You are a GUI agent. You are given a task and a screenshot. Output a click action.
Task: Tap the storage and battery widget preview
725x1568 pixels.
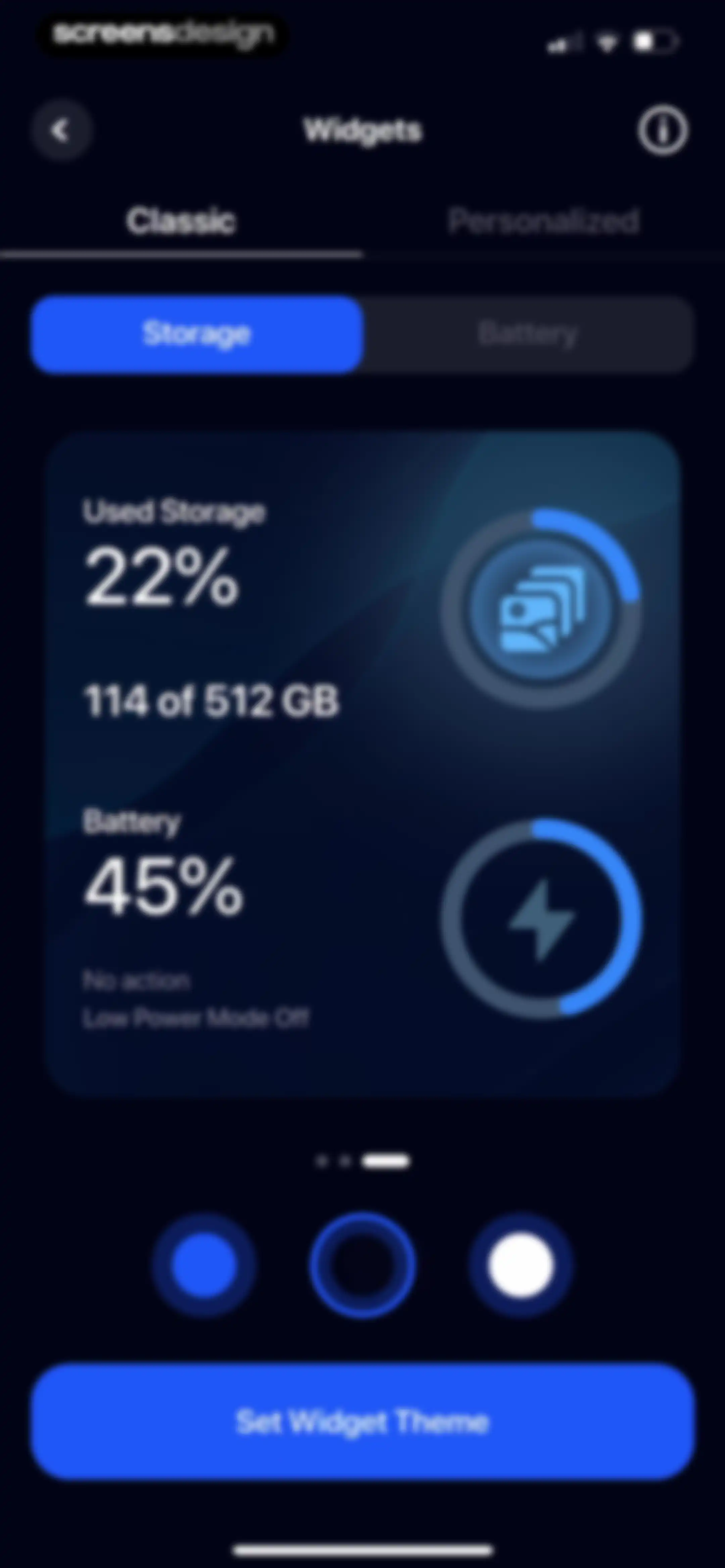click(x=363, y=764)
